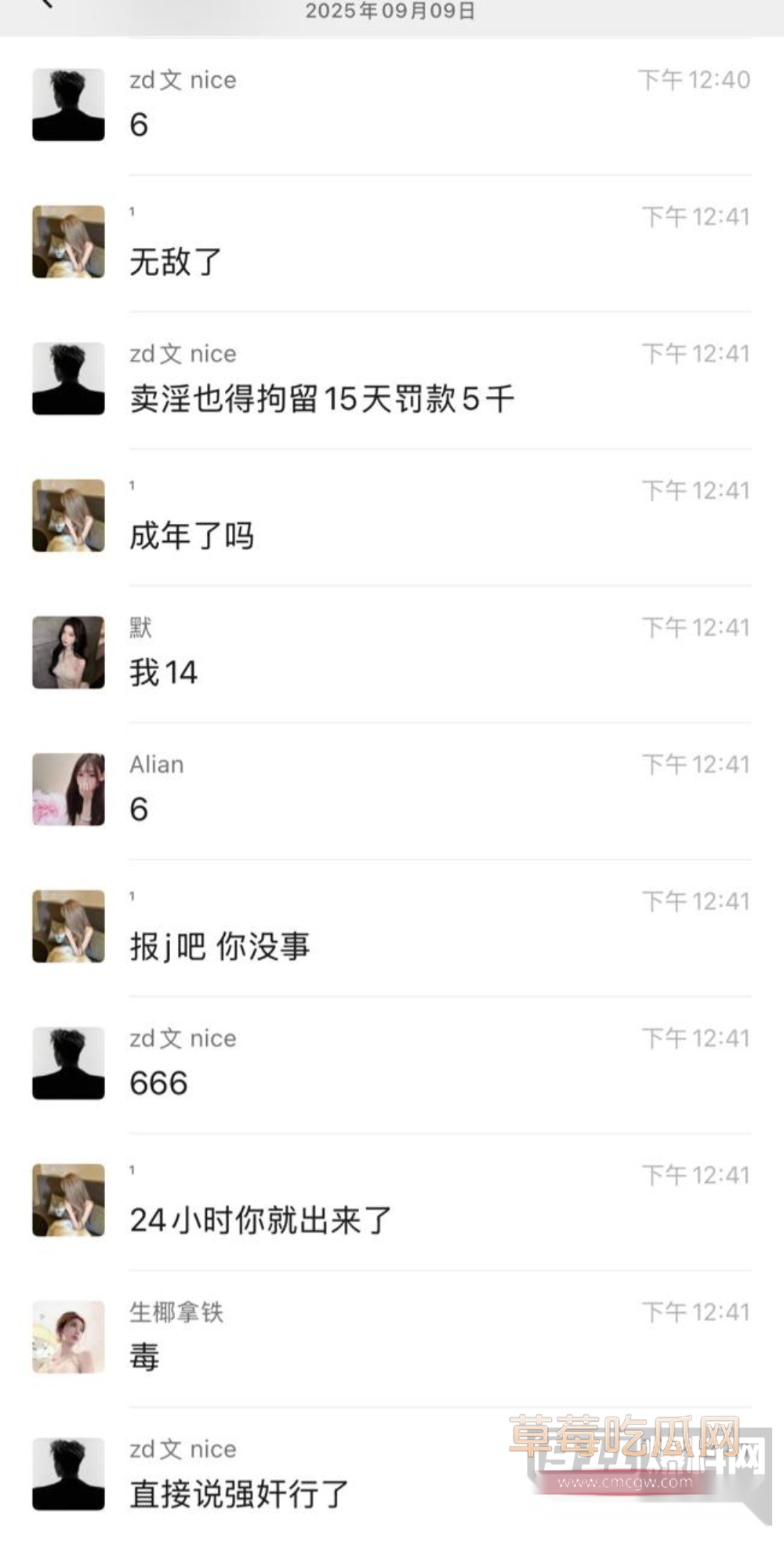View Alian's avatar

(x=68, y=789)
